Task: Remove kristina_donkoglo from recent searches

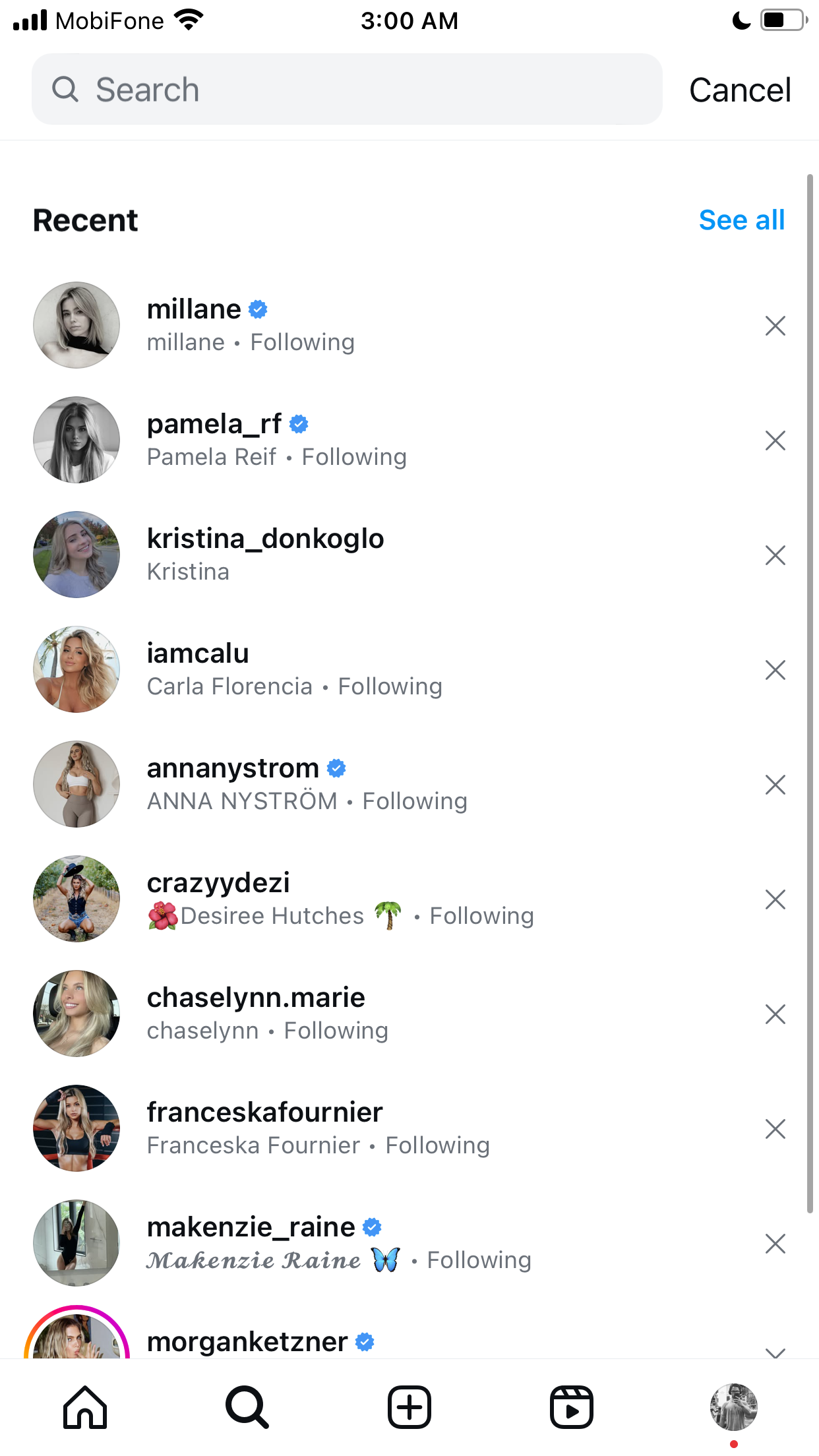Action: pos(775,555)
